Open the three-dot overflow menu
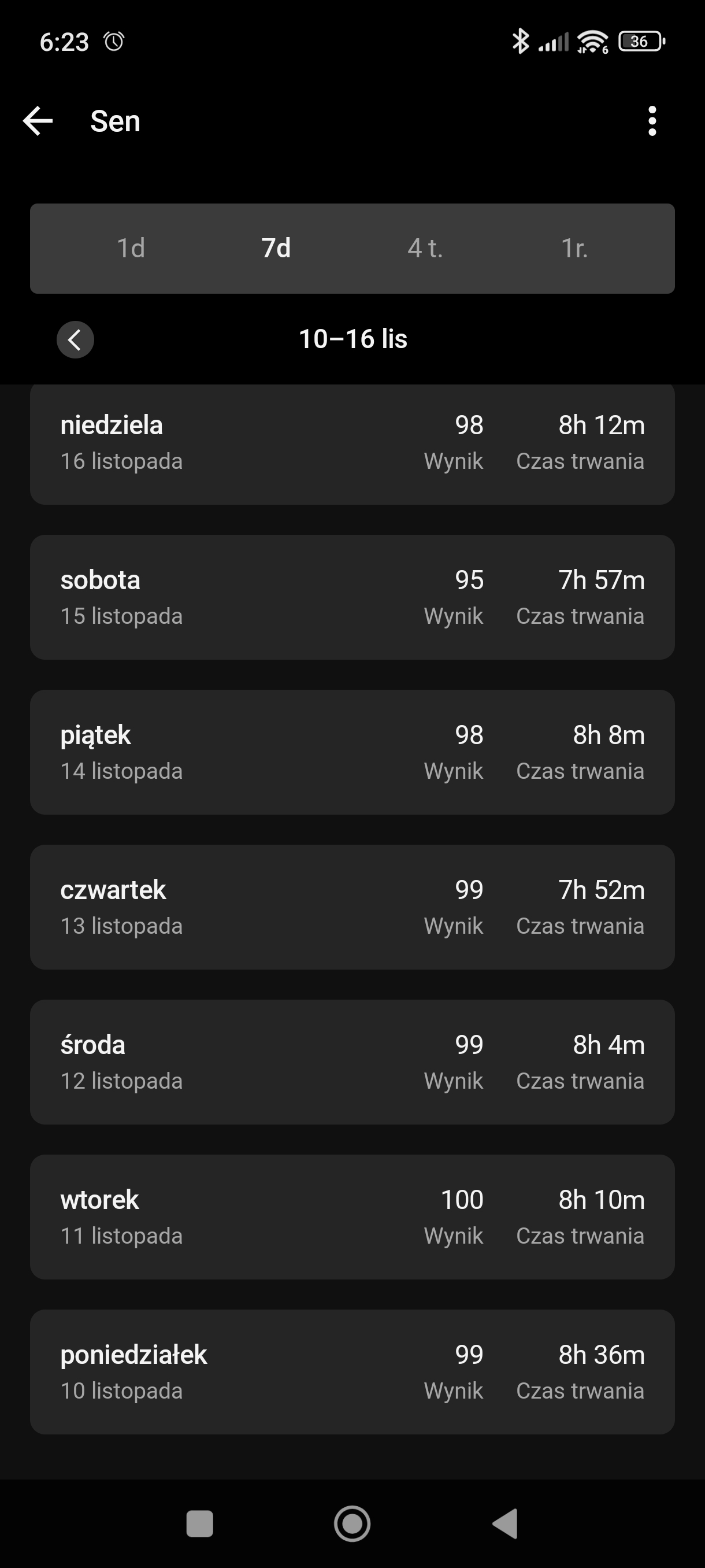The width and height of the screenshot is (705, 1568). pos(651,121)
